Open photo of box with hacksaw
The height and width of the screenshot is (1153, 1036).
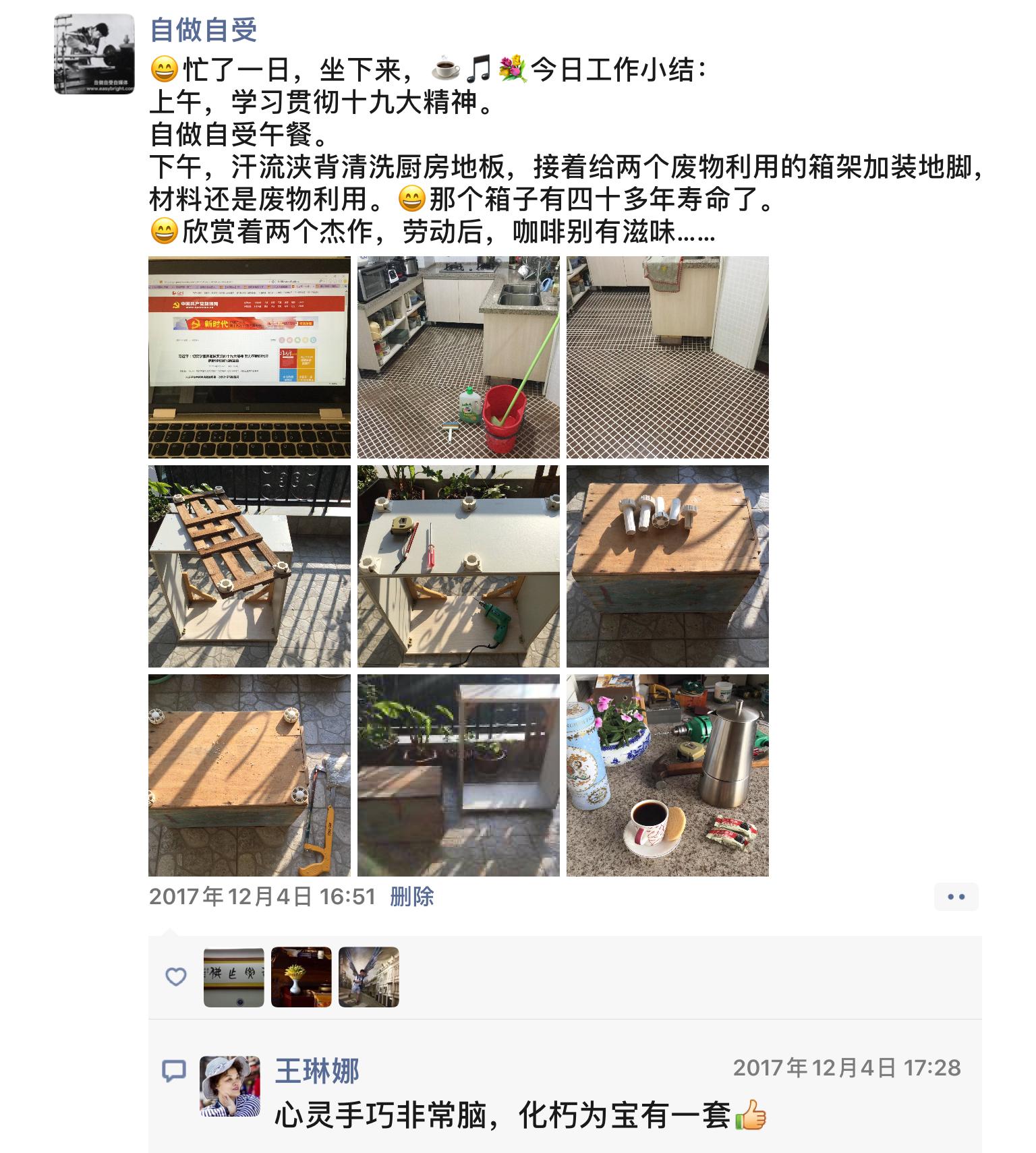tap(249, 775)
